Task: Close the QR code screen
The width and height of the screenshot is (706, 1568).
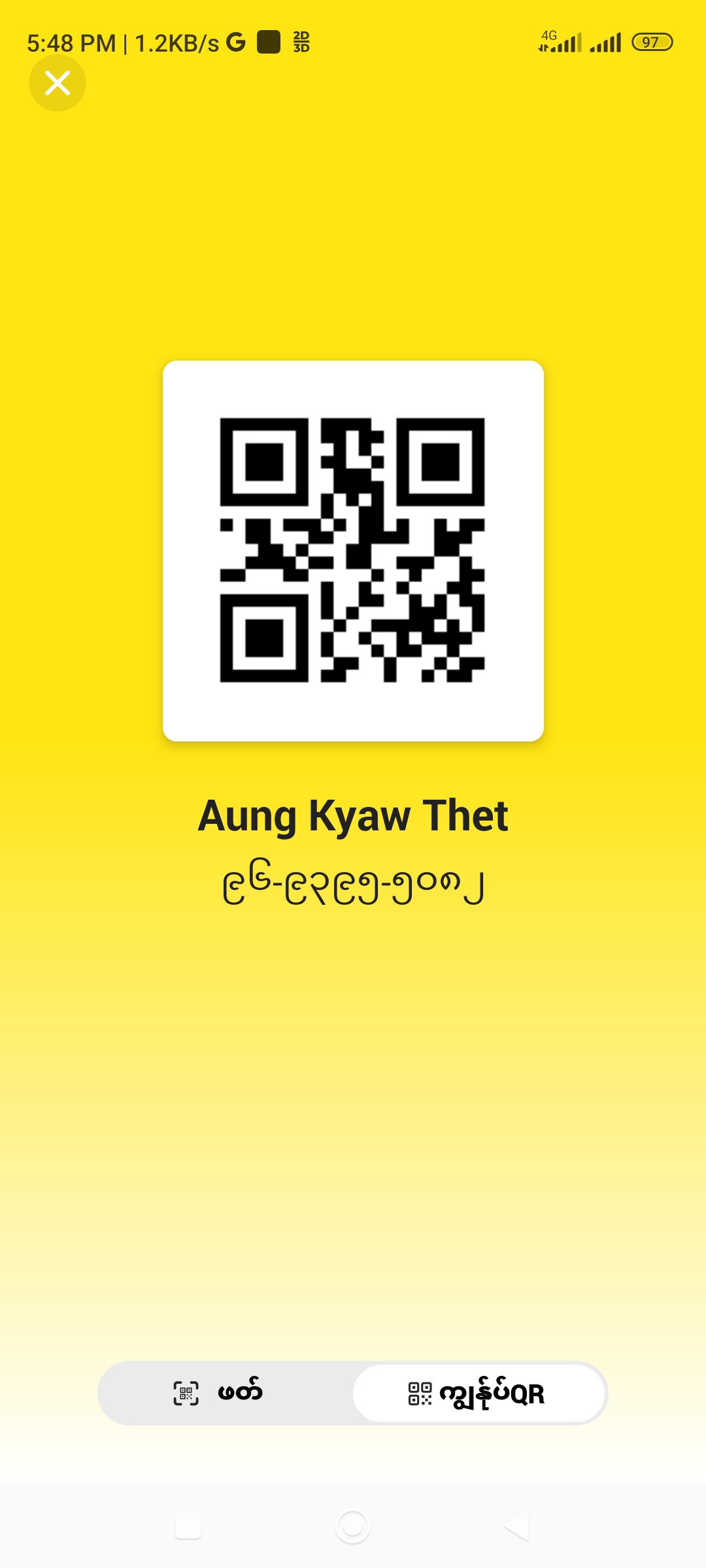Action: pyautogui.click(x=58, y=83)
